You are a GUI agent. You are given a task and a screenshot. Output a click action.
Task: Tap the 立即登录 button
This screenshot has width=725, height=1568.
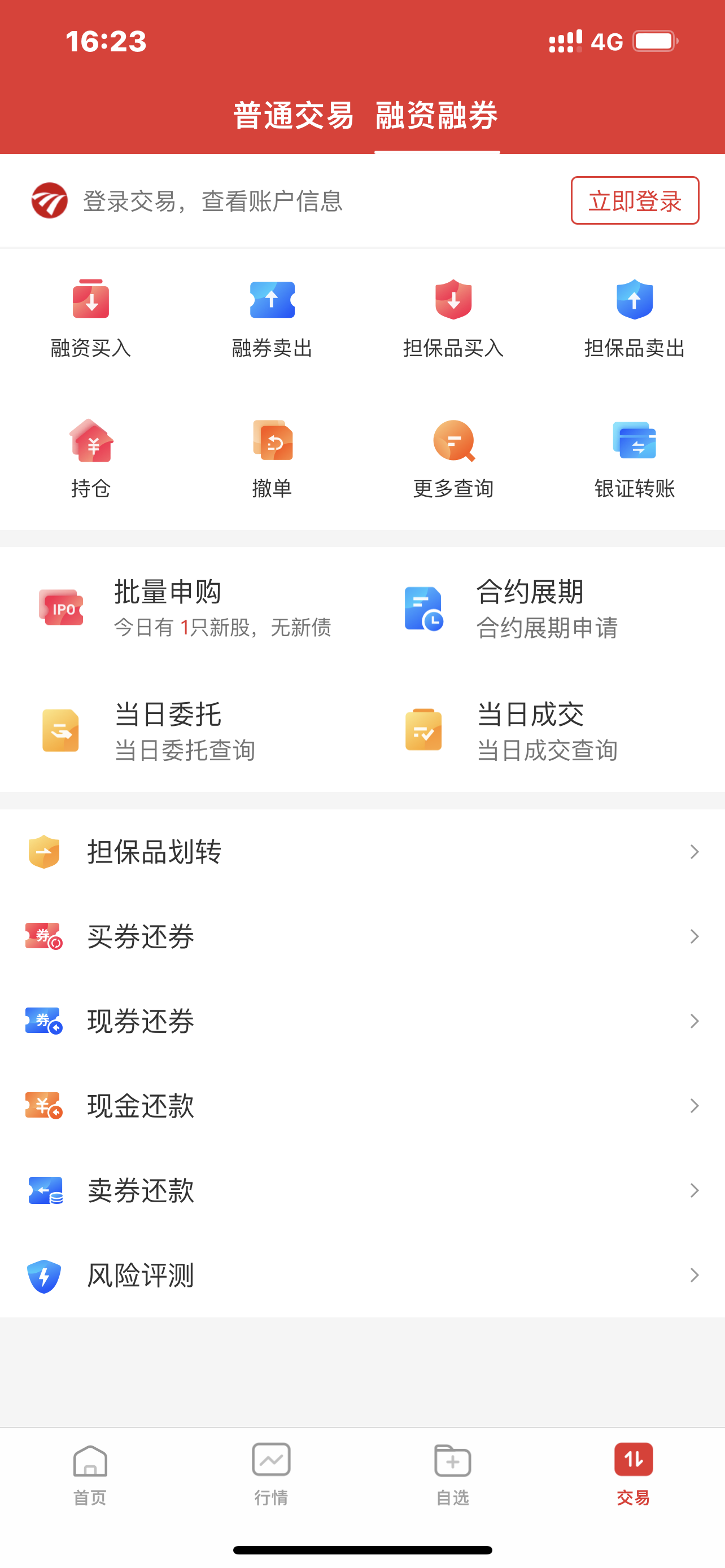635,200
